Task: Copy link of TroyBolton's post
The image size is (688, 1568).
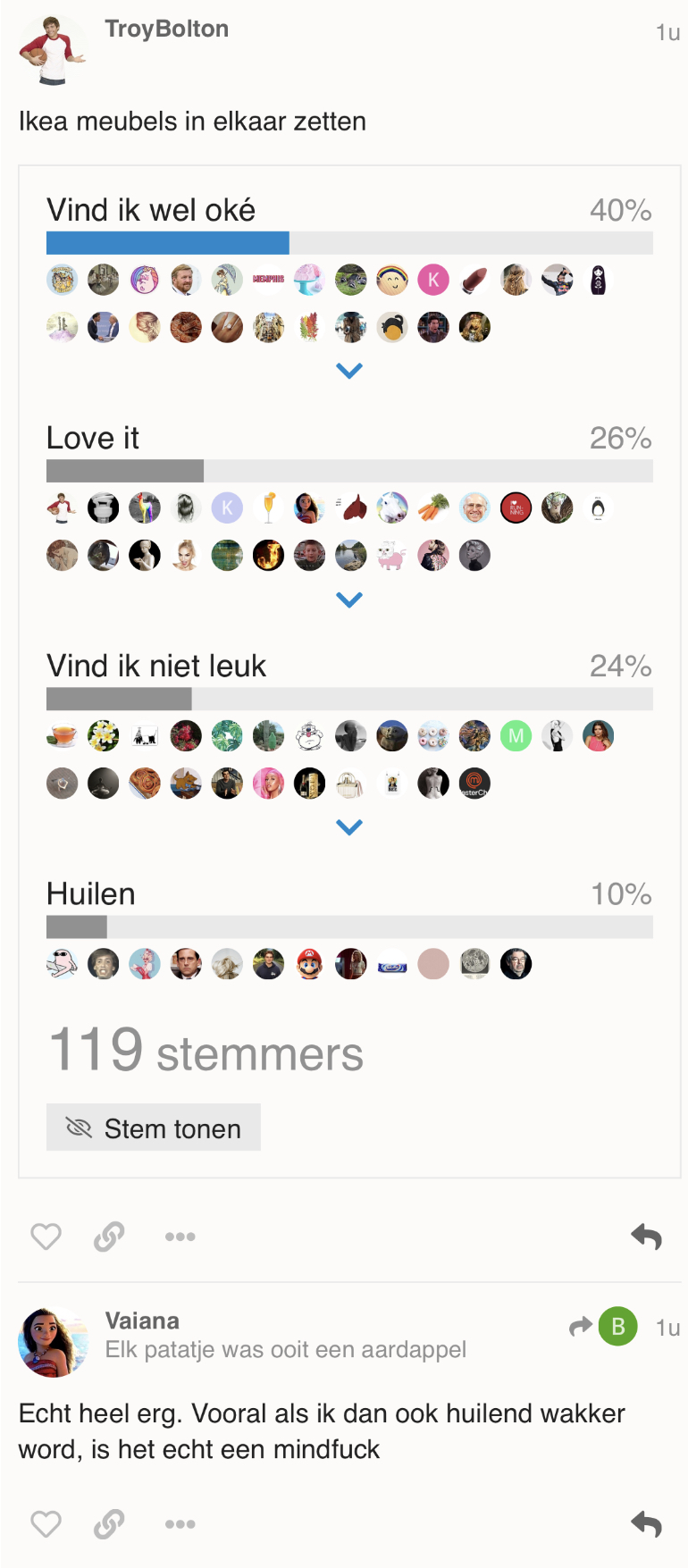Action: click(109, 1237)
